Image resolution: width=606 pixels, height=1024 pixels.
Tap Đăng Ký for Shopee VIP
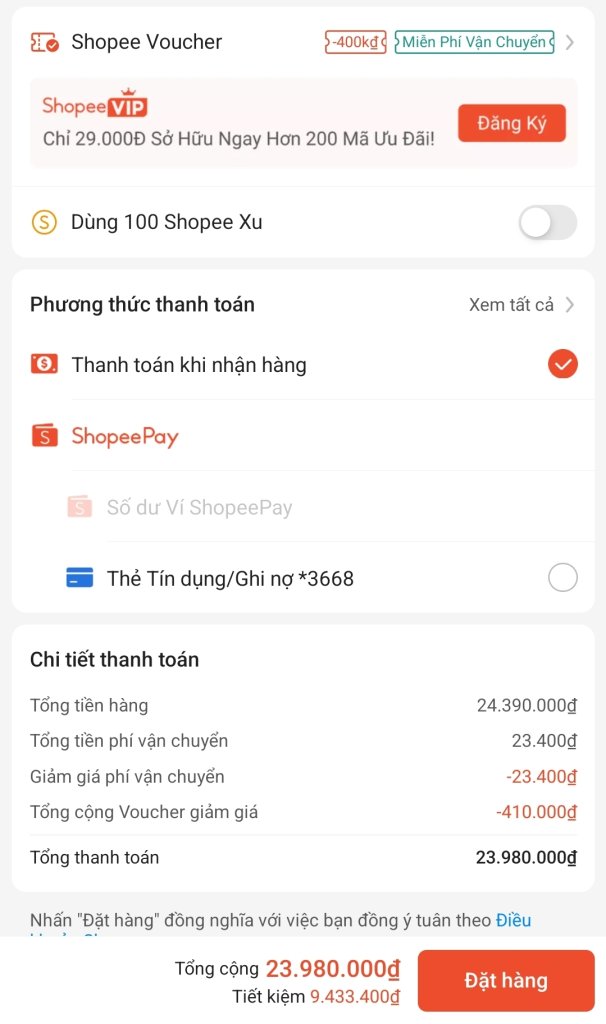click(x=511, y=123)
